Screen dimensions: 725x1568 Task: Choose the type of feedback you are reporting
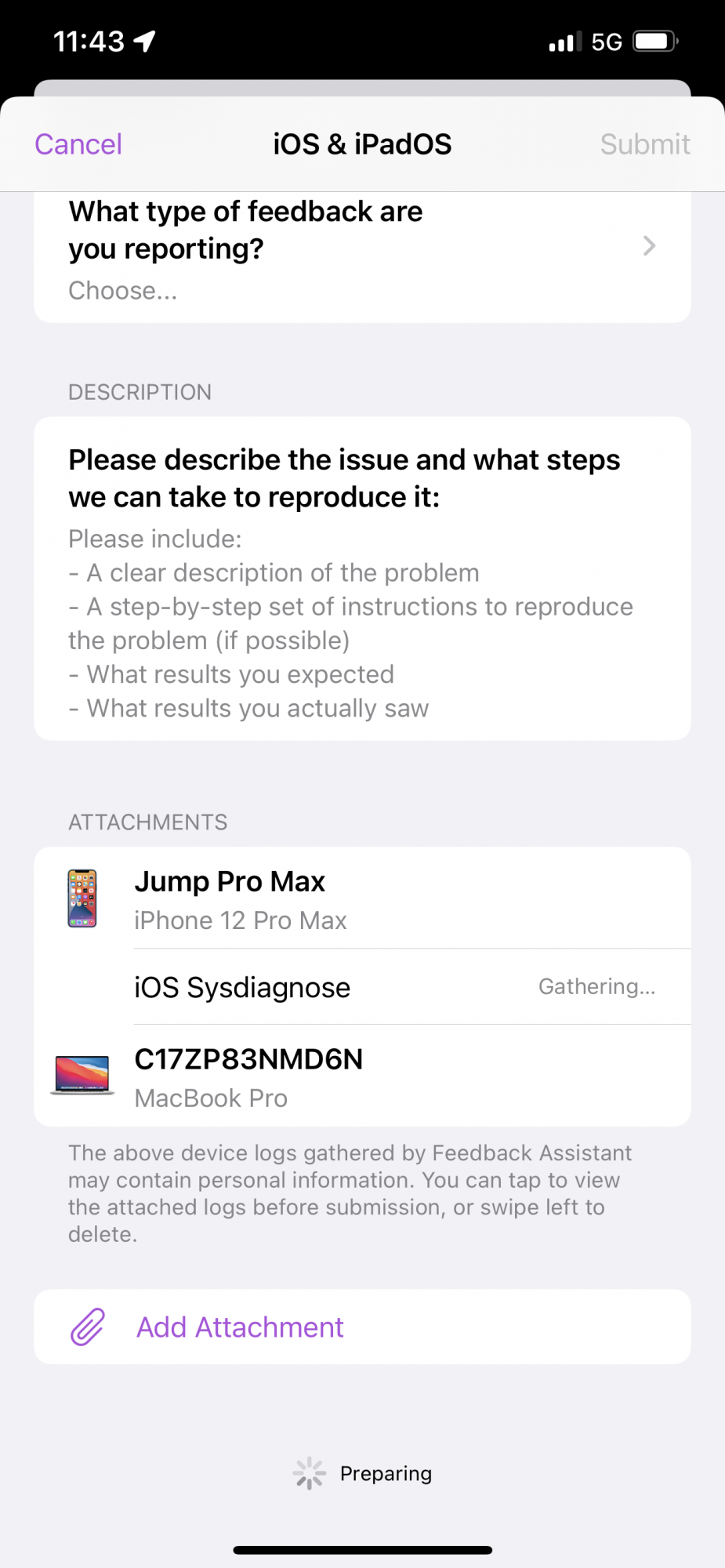point(362,251)
